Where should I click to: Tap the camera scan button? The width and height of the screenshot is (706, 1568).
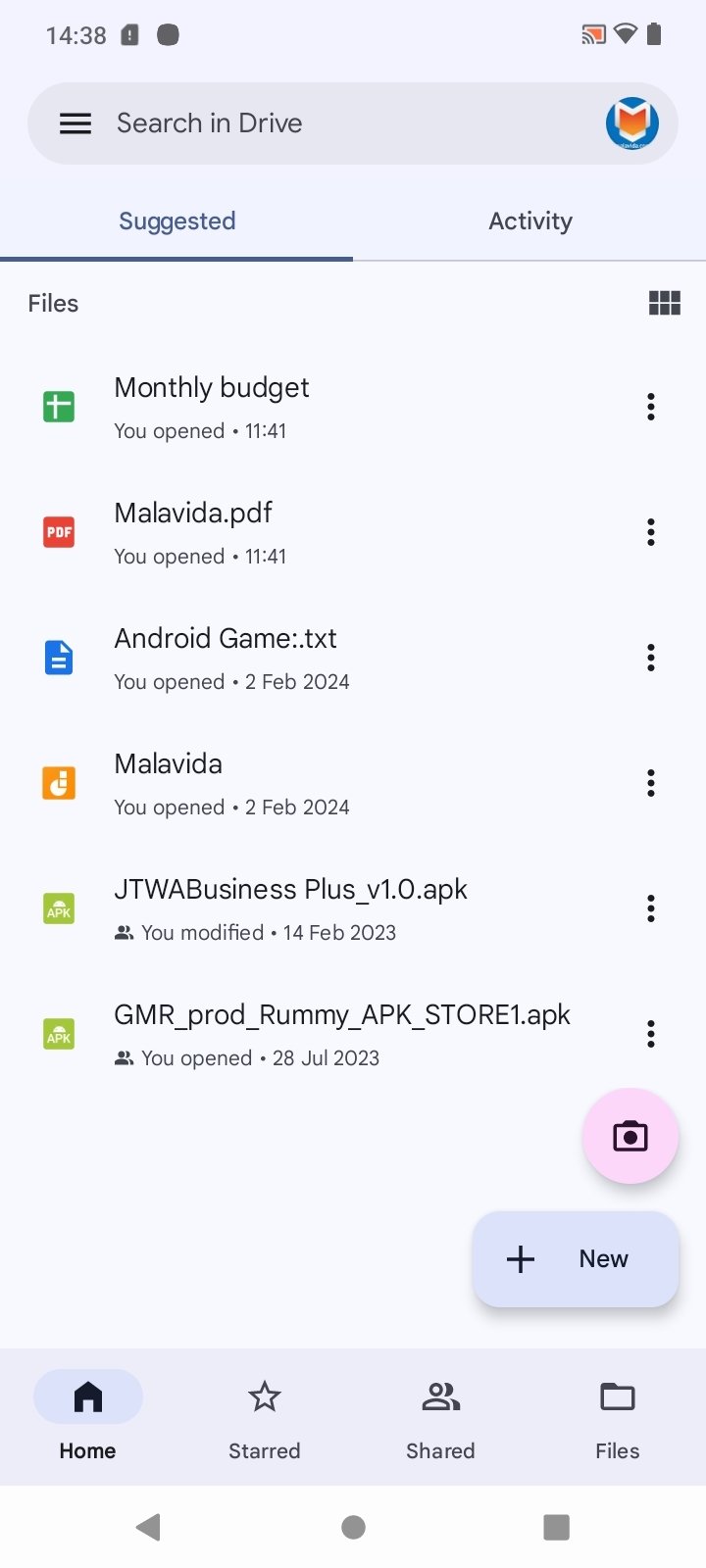coord(630,1136)
